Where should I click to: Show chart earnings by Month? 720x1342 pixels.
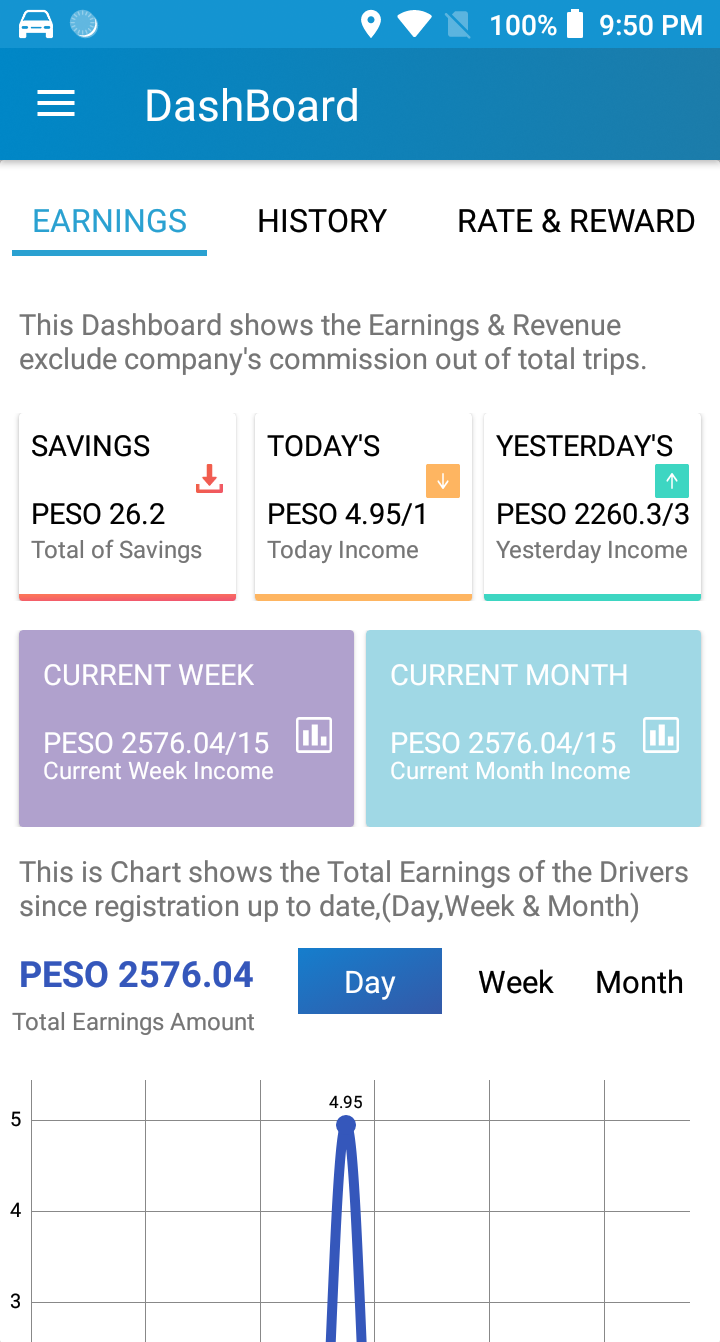pos(639,982)
